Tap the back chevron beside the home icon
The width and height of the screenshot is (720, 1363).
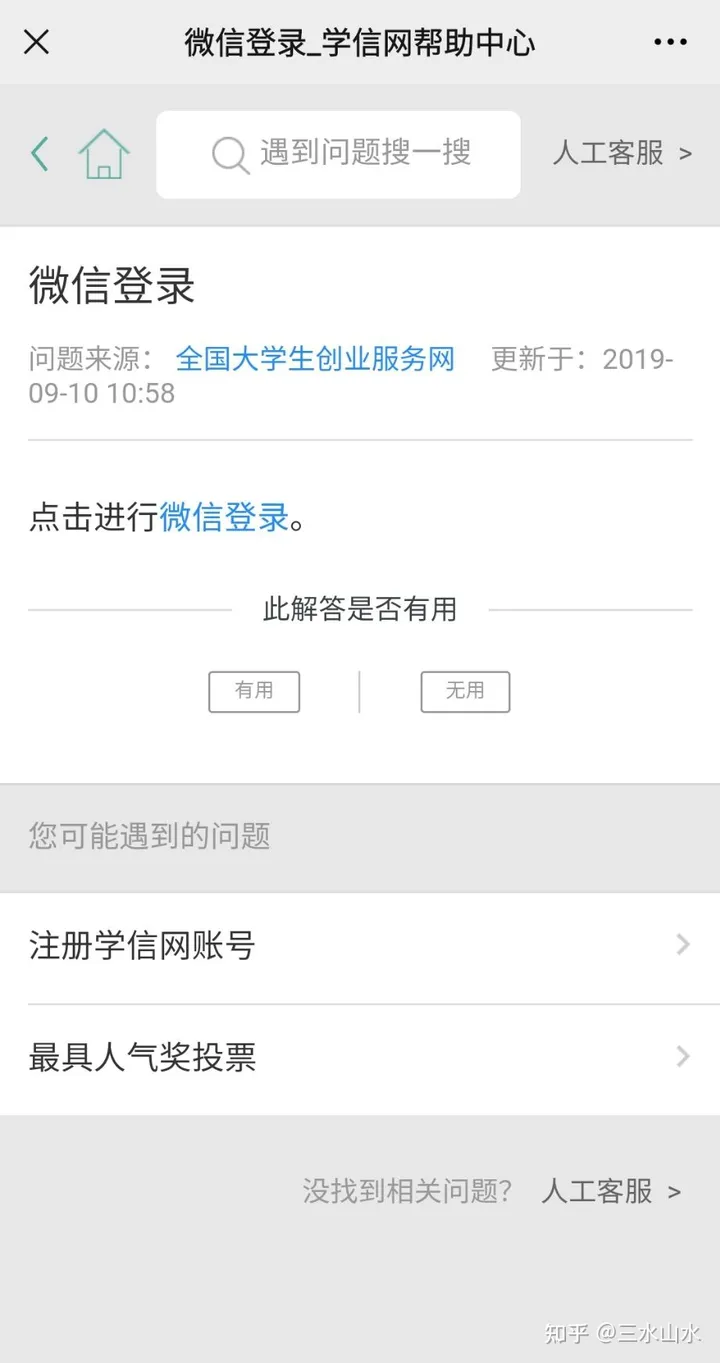point(40,153)
